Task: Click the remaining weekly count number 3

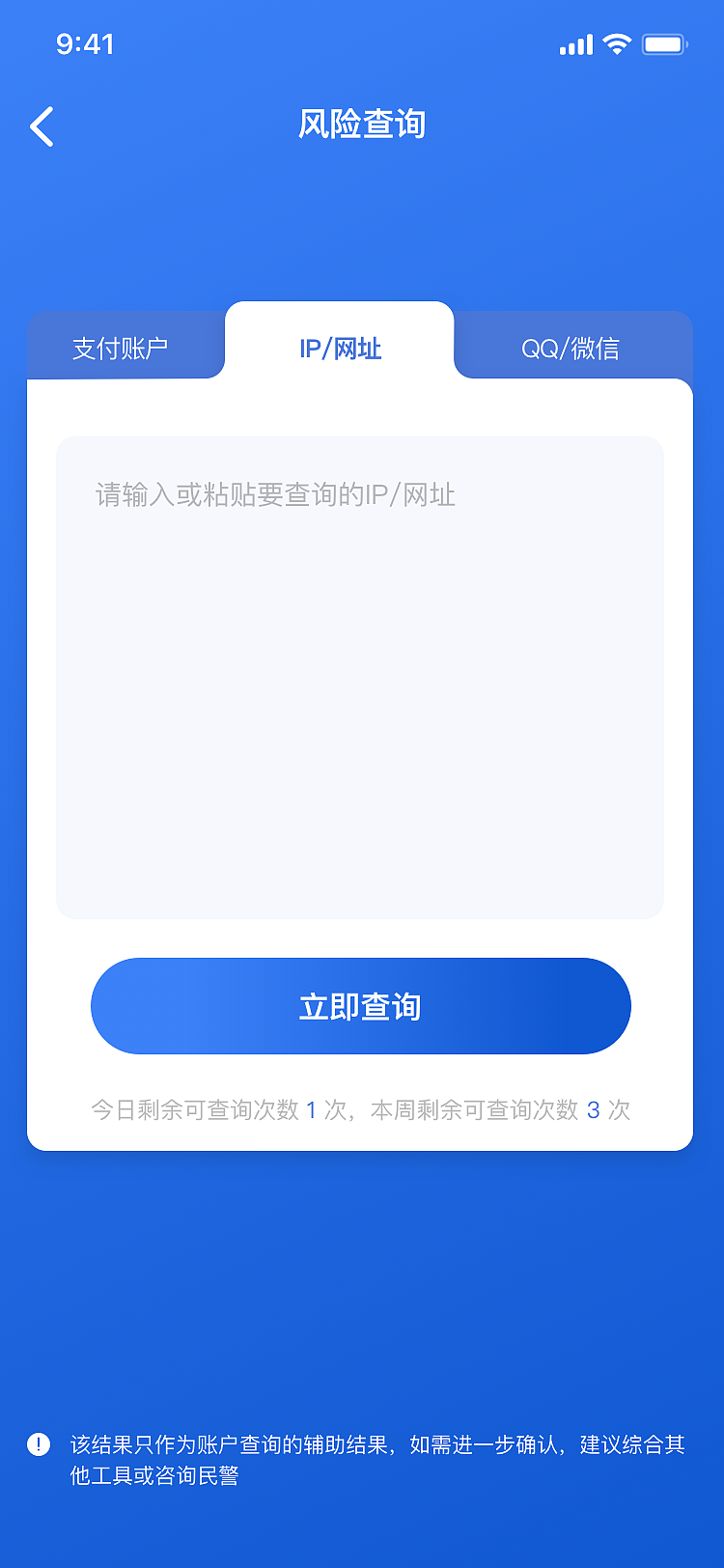Action: pyautogui.click(x=596, y=1110)
